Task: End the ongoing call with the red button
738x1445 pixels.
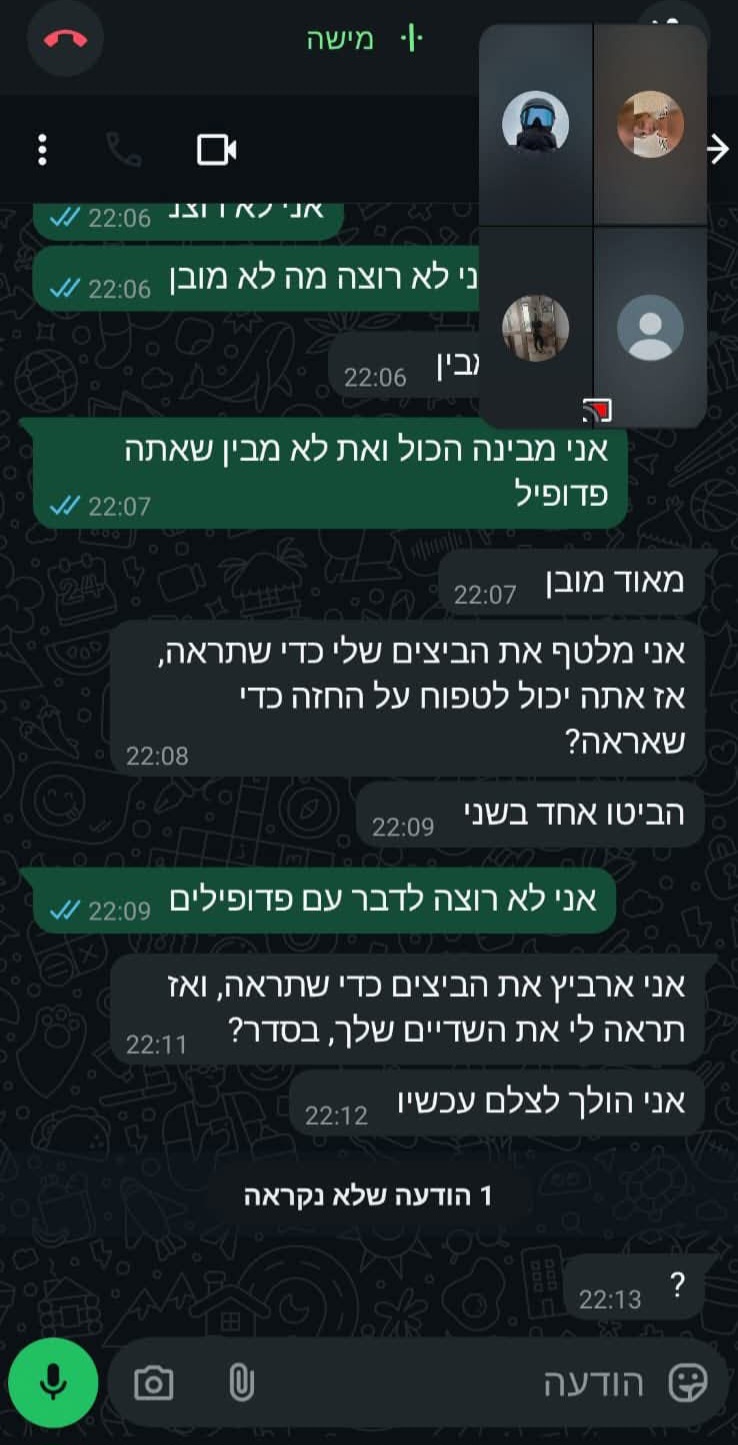Action: click(x=66, y=39)
